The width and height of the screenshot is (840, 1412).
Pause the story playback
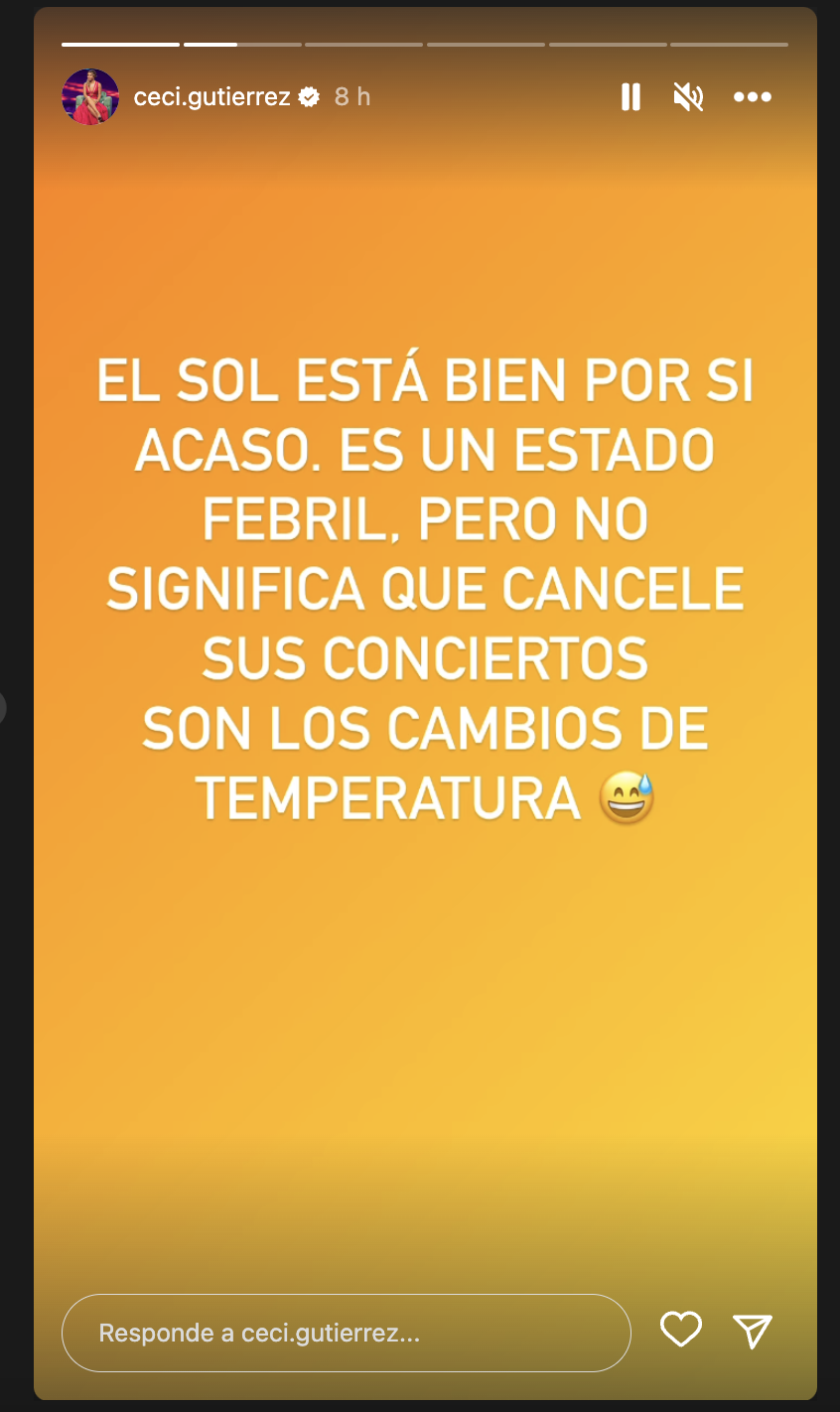tap(630, 96)
